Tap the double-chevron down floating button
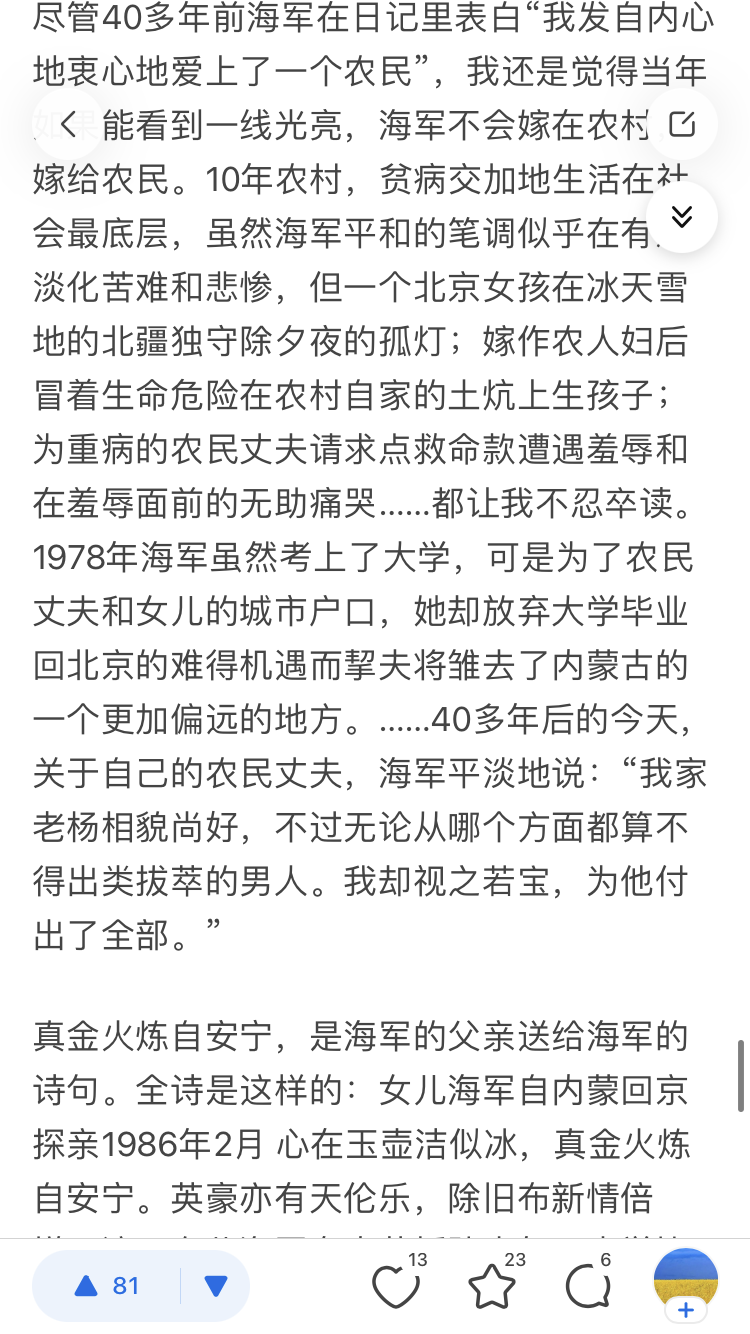 [682, 217]
